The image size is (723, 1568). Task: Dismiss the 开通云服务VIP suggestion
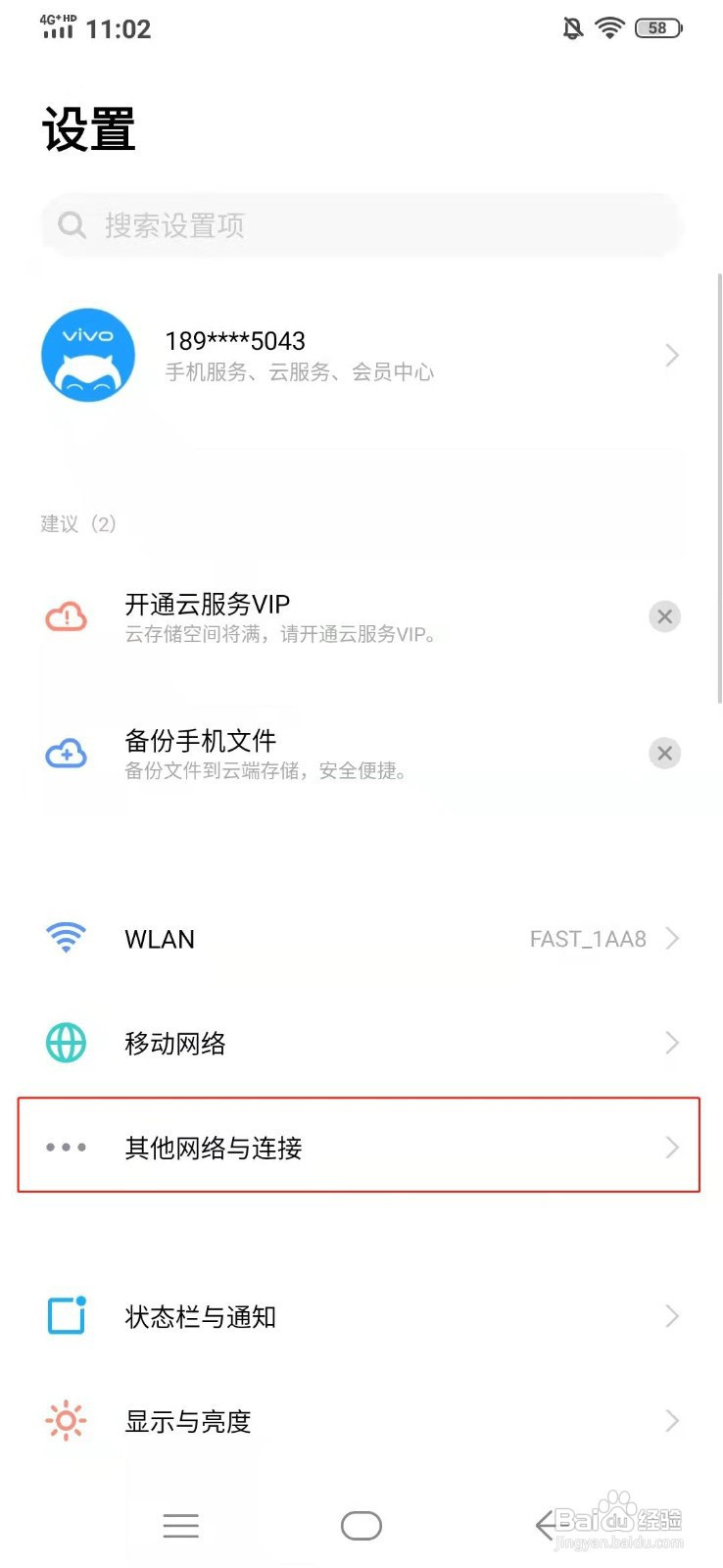[665, 615]
